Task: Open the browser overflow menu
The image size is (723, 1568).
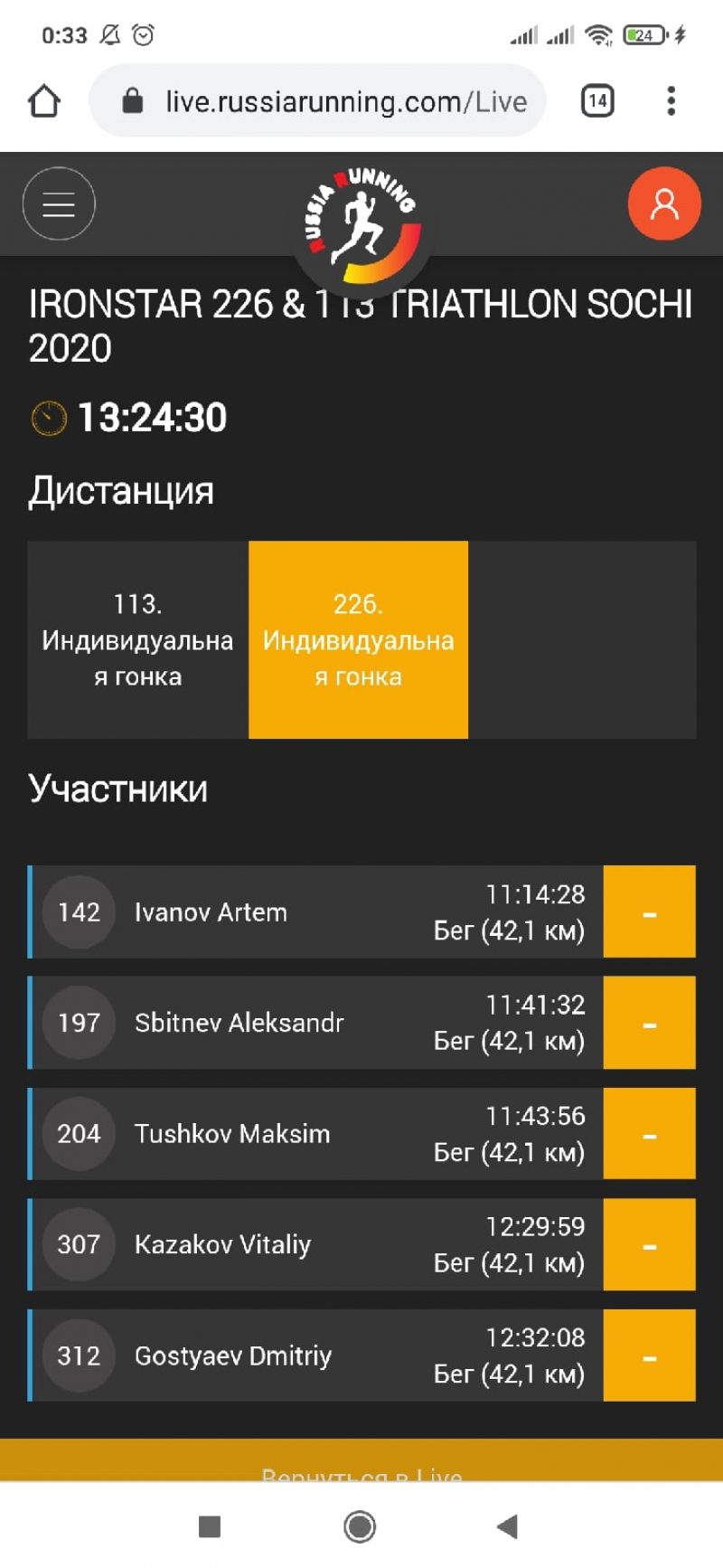Action: [x=671, y=101]
